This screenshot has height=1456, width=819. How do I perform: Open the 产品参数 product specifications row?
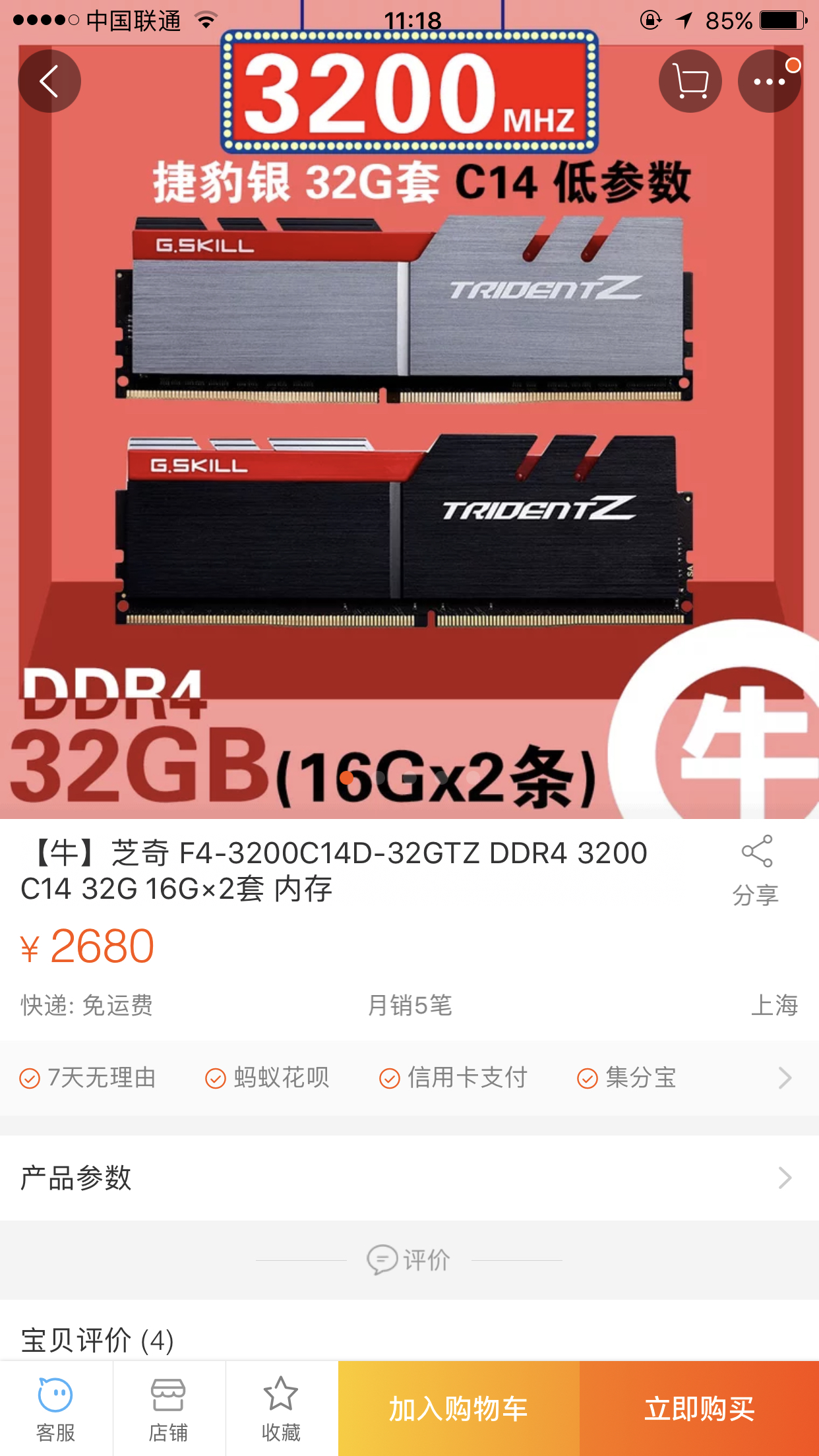409,1178
